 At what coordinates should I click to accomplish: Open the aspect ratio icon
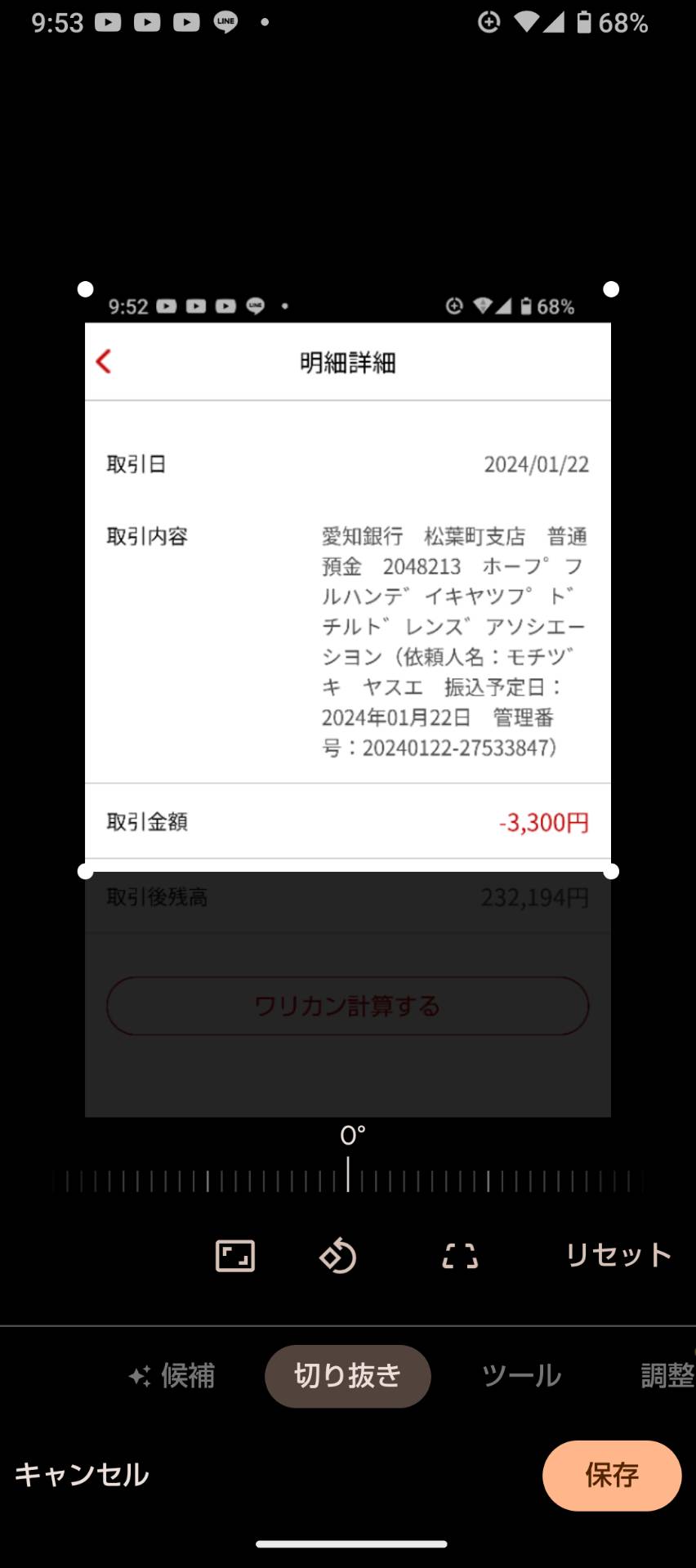tap(235, 1256)
